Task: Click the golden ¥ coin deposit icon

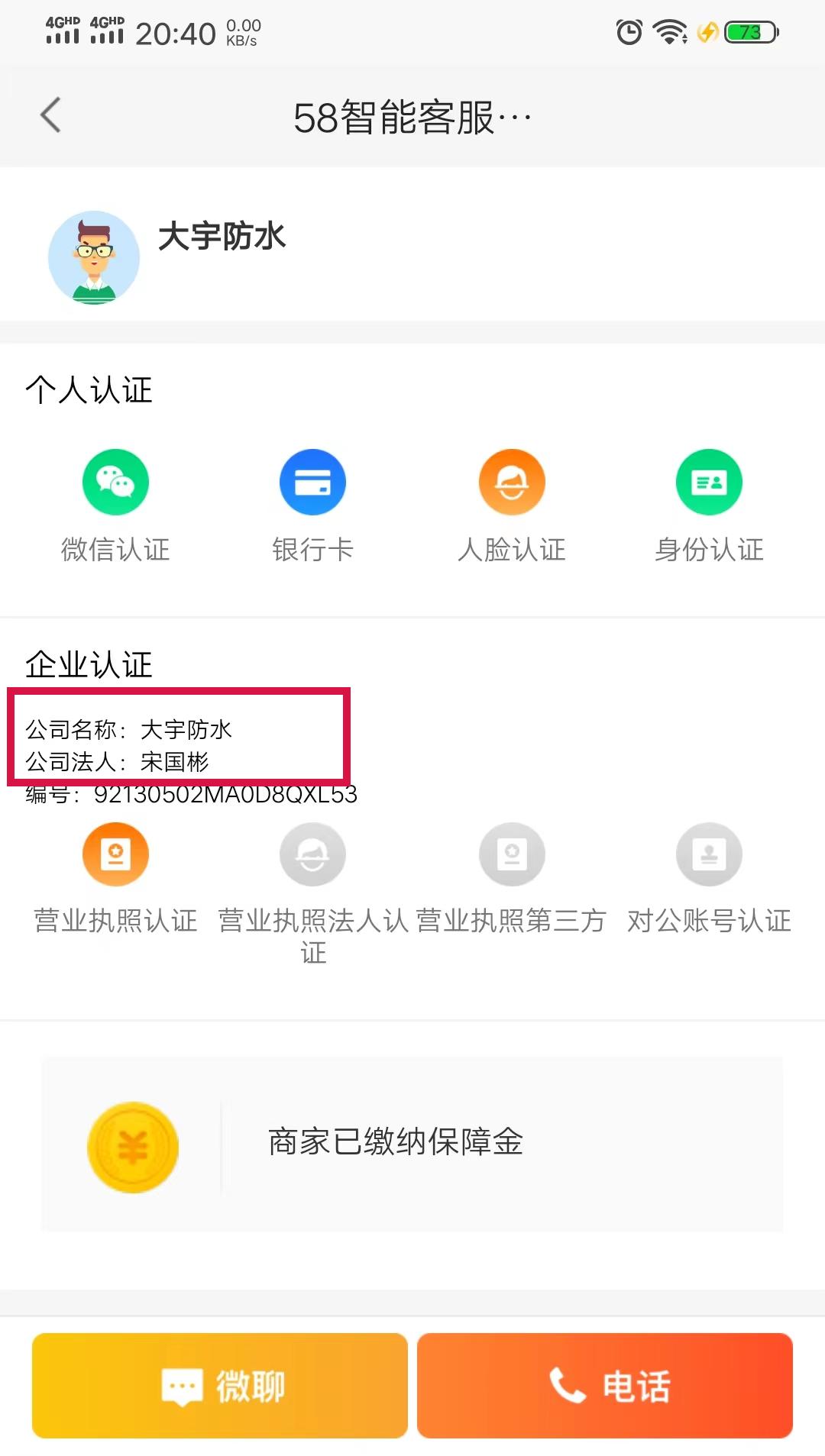Action: click(x=133, y=1145)
